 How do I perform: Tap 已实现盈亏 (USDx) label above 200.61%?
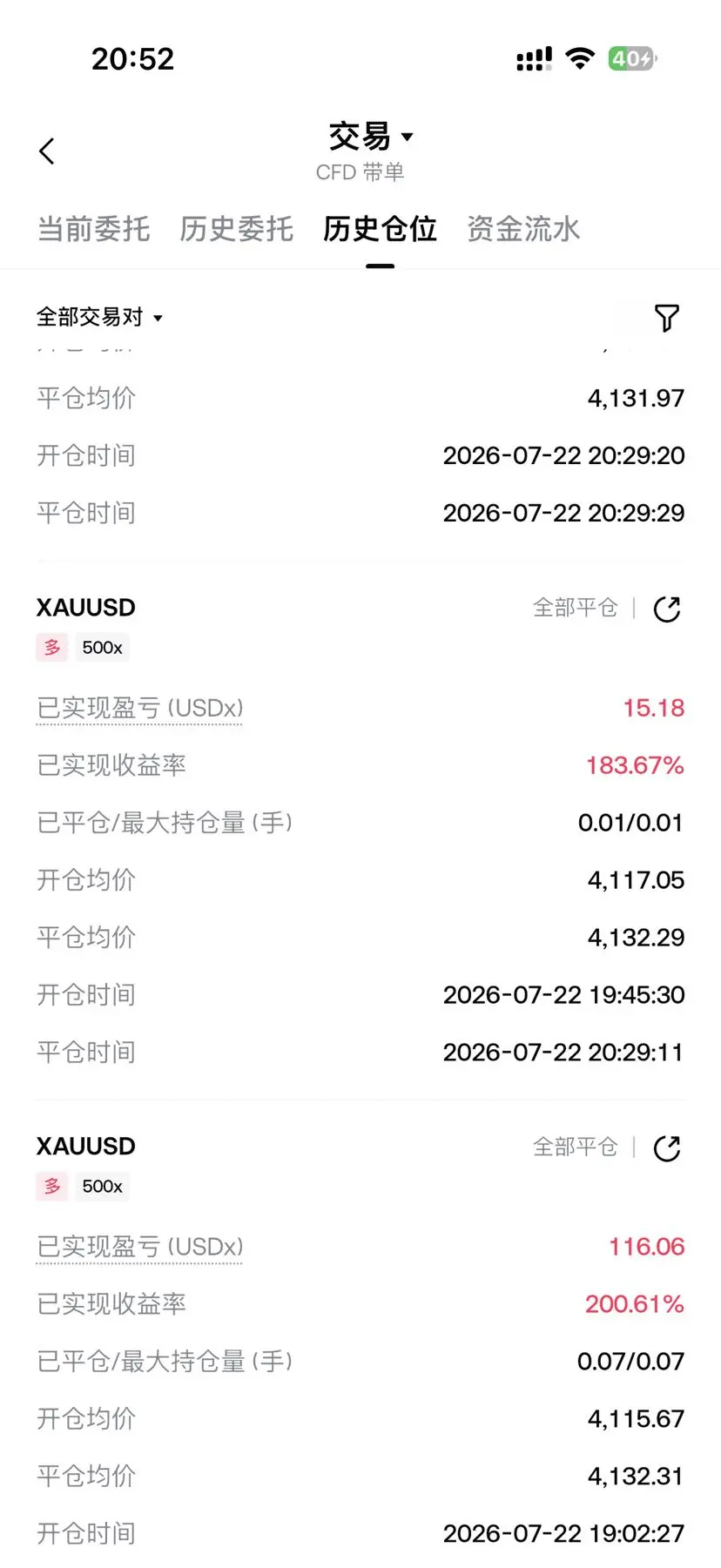tap(139, 1247)
